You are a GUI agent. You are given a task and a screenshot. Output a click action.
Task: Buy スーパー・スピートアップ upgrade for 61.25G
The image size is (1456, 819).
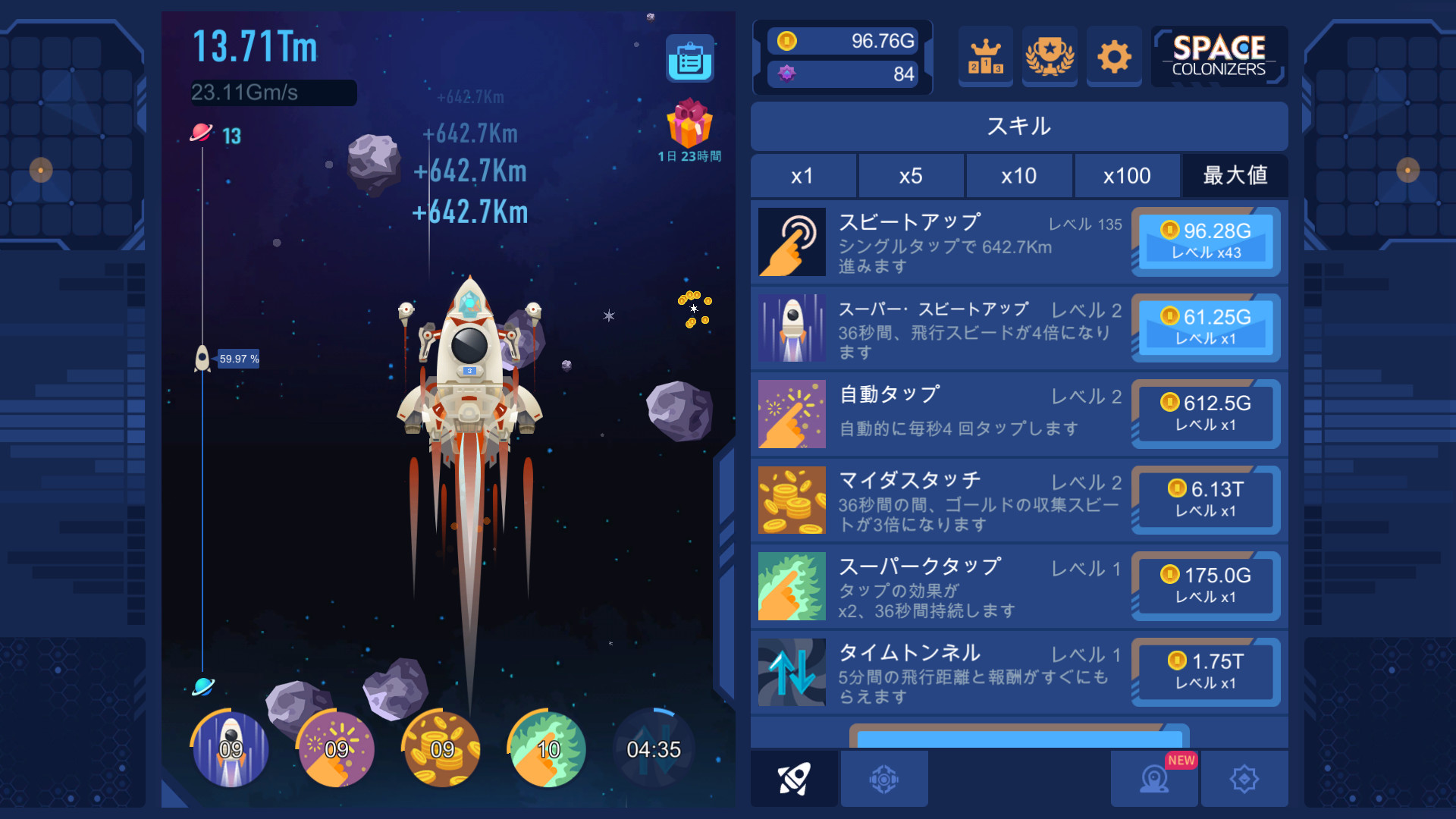(x=1206, y=327)
